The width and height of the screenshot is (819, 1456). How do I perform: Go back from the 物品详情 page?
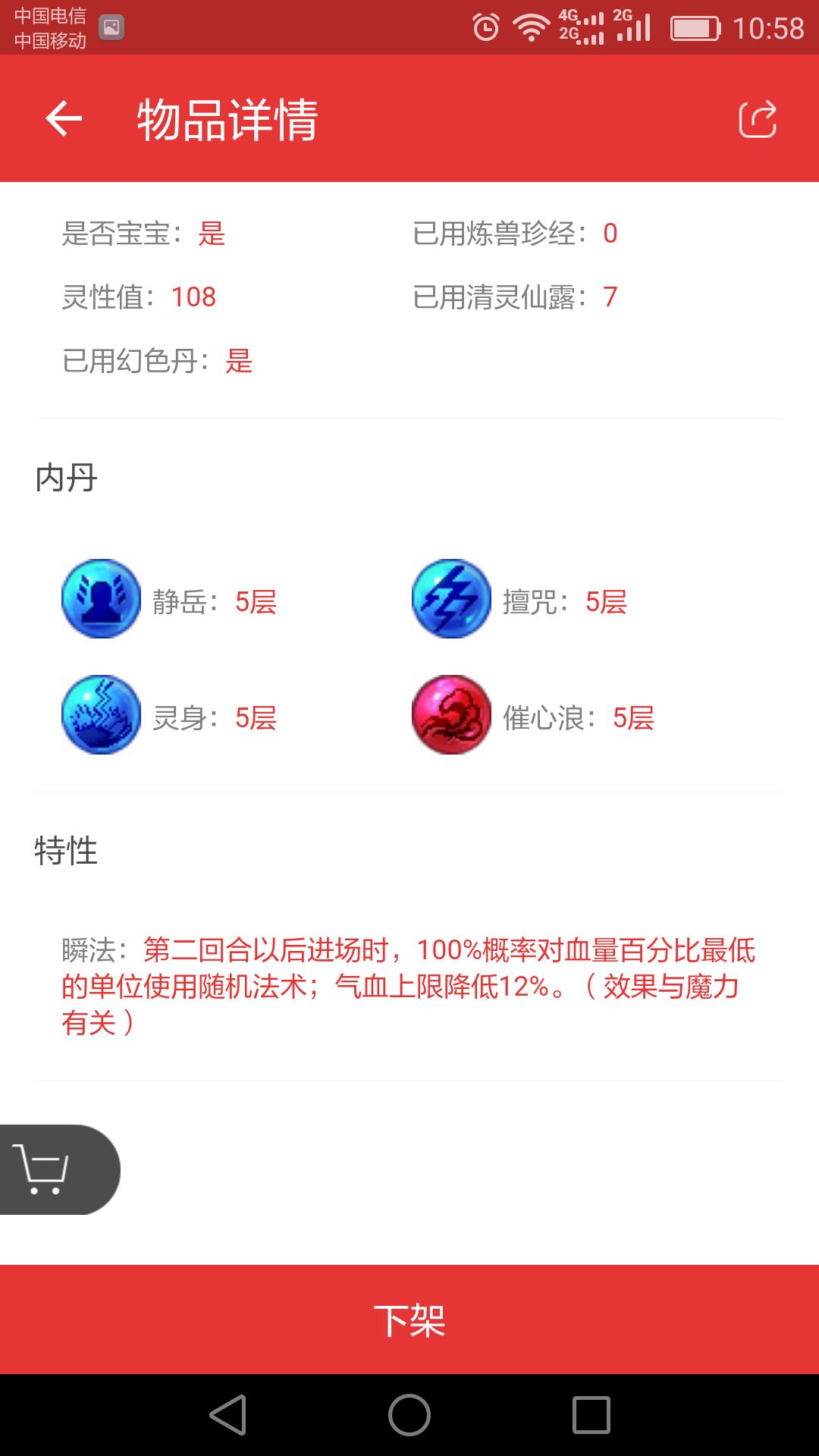coord(64,119)
